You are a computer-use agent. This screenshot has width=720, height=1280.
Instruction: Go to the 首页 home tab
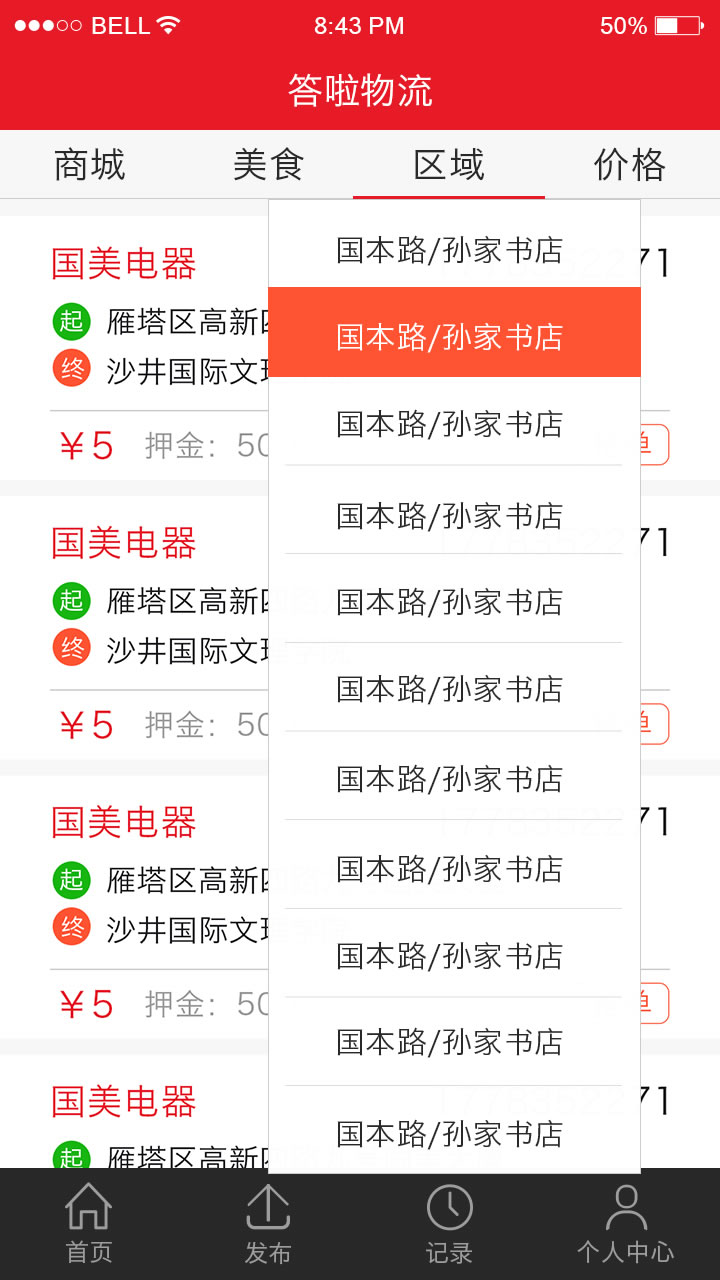click(89, 1224)
